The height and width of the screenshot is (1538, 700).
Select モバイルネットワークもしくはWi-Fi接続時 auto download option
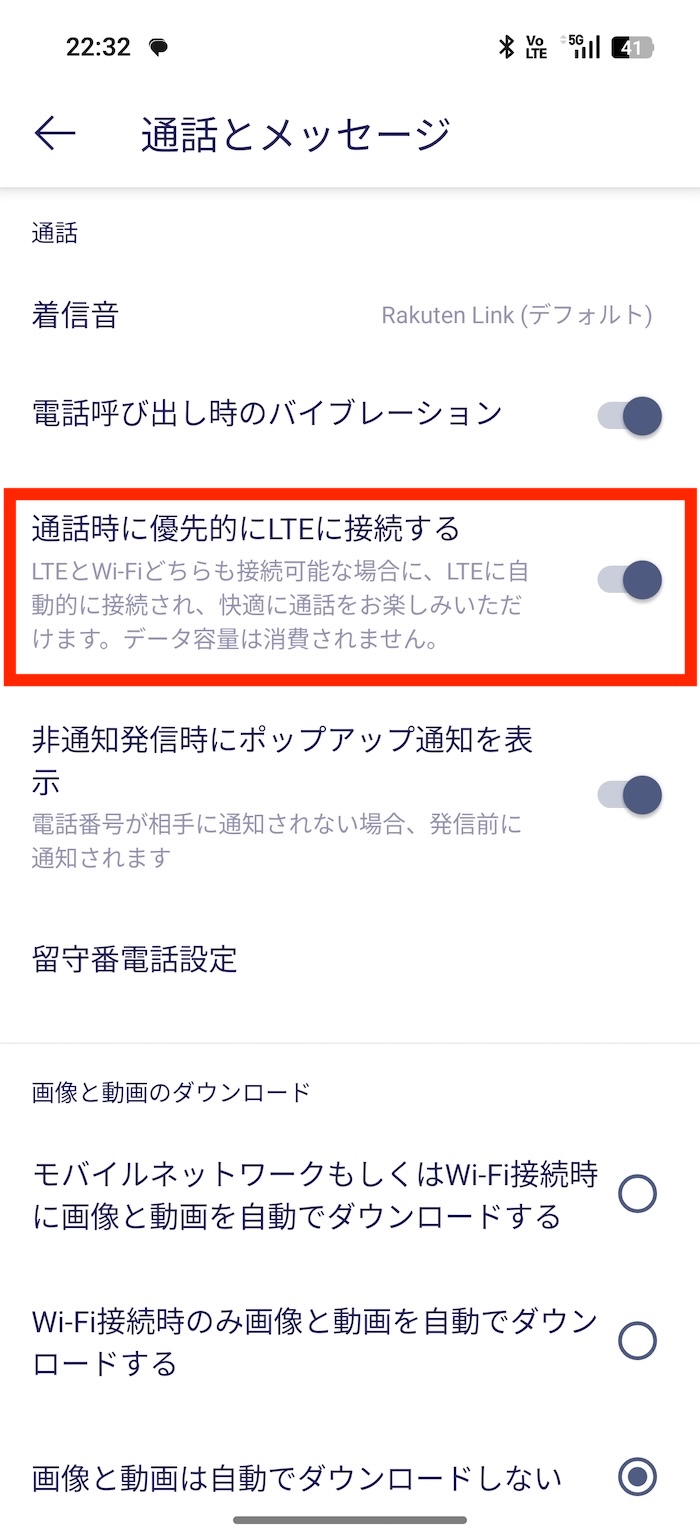(x=637, y=1194)
